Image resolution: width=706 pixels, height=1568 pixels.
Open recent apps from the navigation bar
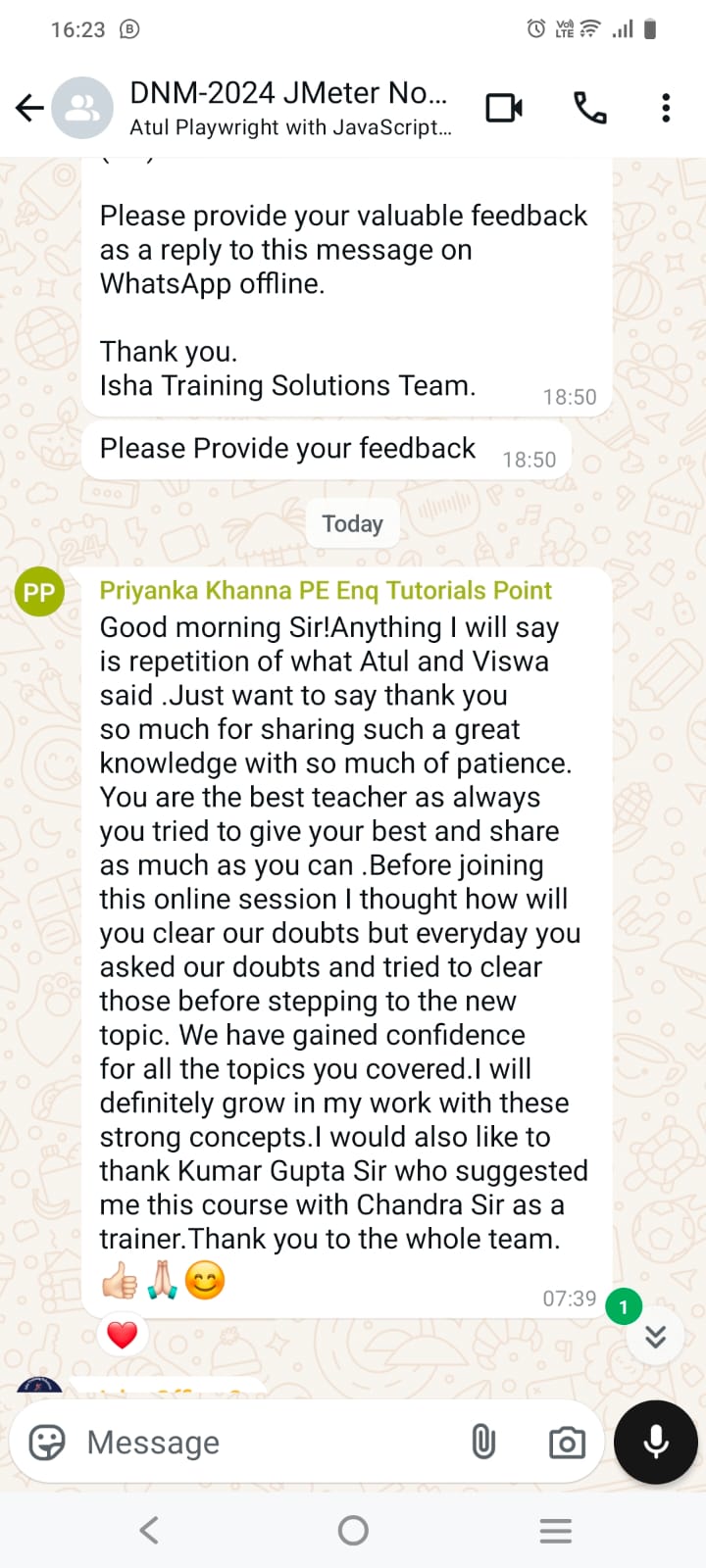coord(556,1531)
